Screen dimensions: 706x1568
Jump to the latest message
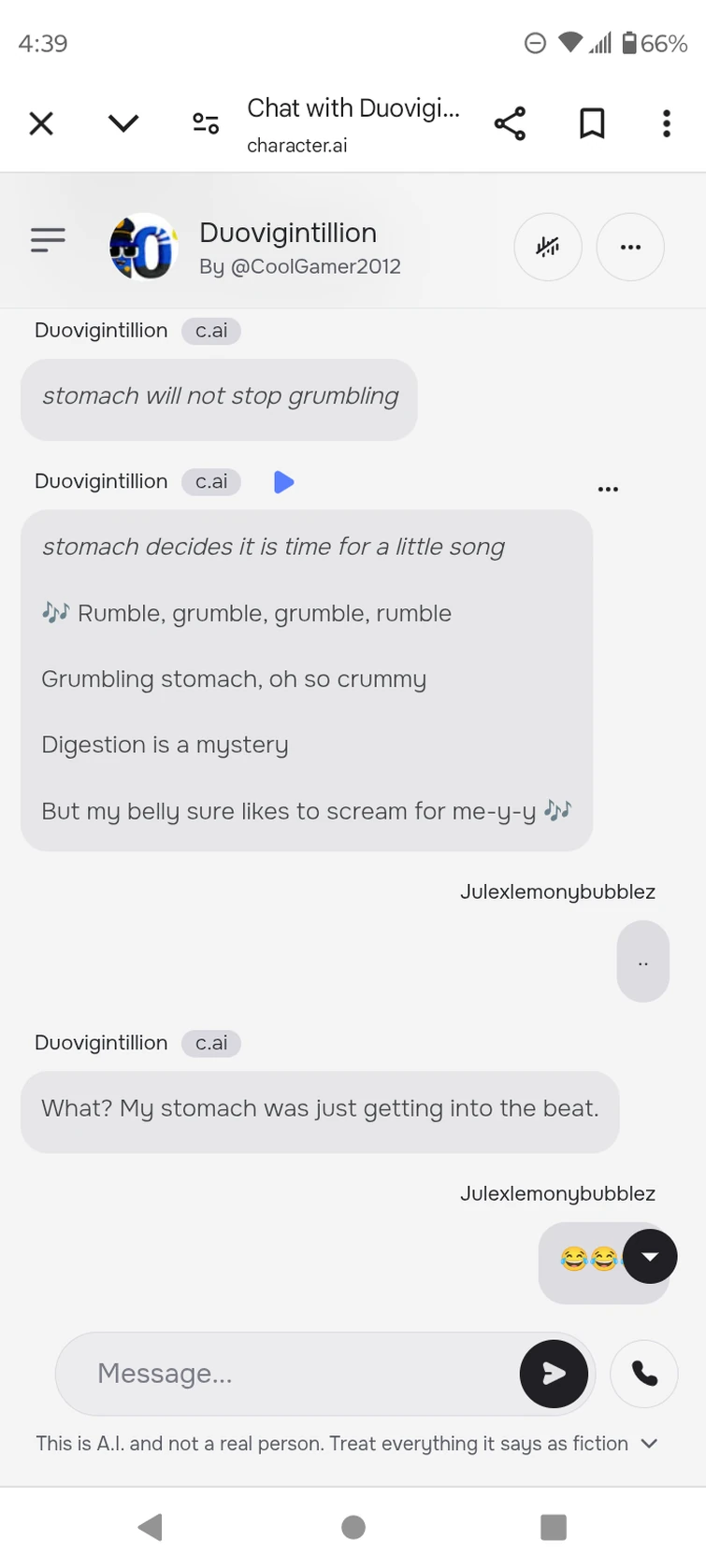[650, 1256]
